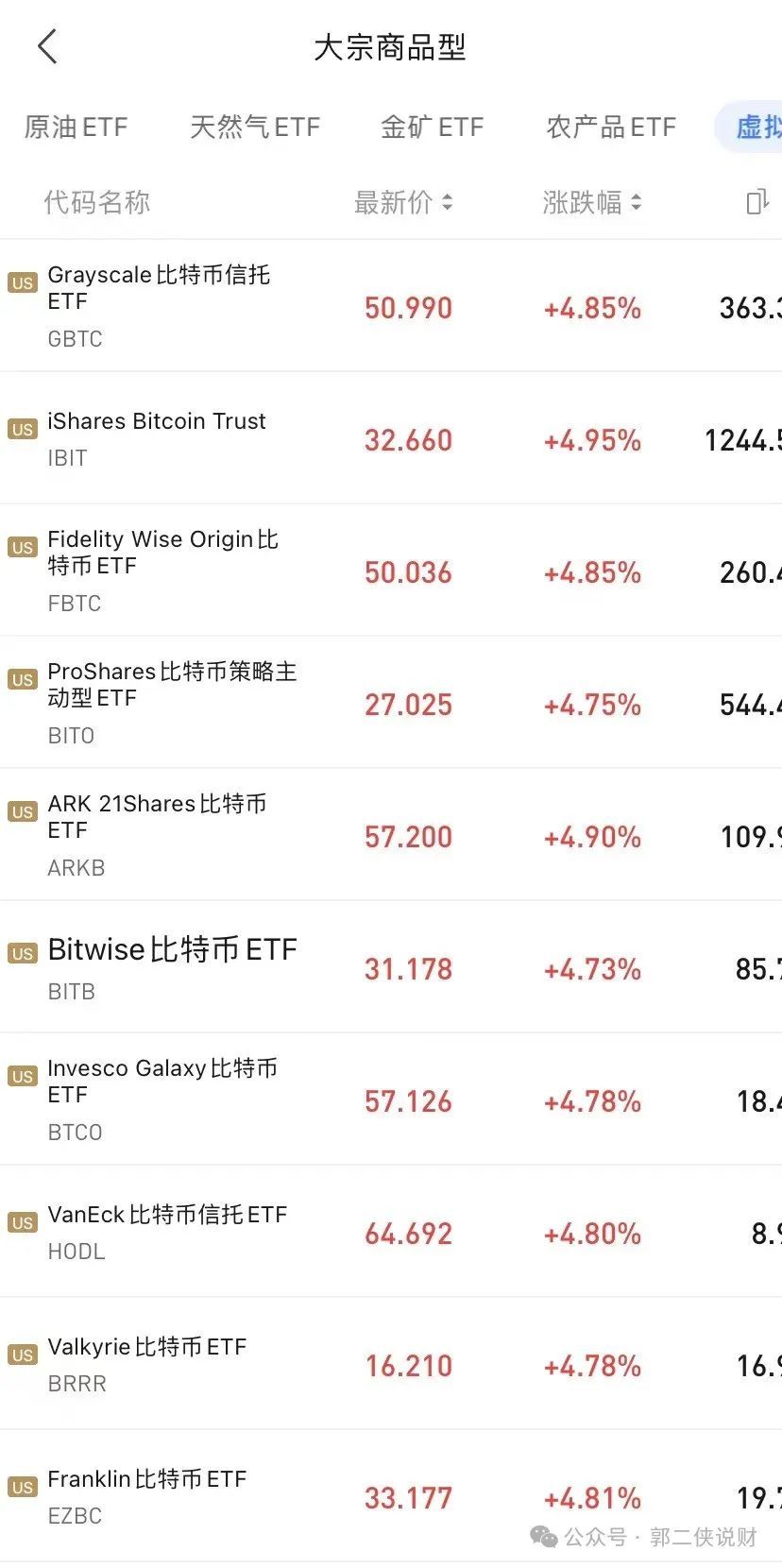
Task: Sort the list by 最新价
Action: tap(403, 202)
